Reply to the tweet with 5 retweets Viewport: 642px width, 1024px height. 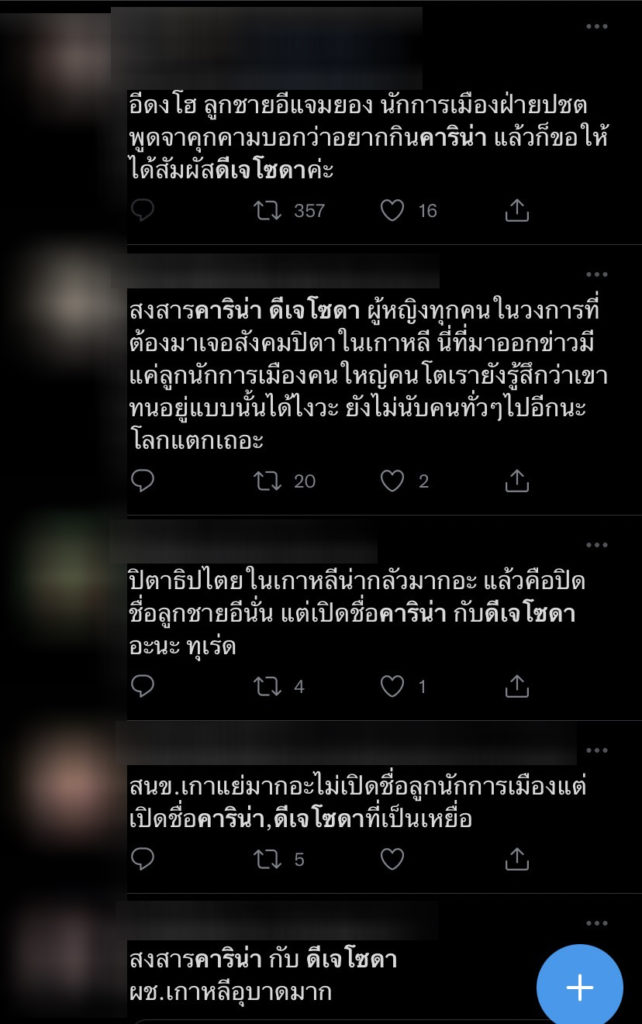(x=143, y=859)
